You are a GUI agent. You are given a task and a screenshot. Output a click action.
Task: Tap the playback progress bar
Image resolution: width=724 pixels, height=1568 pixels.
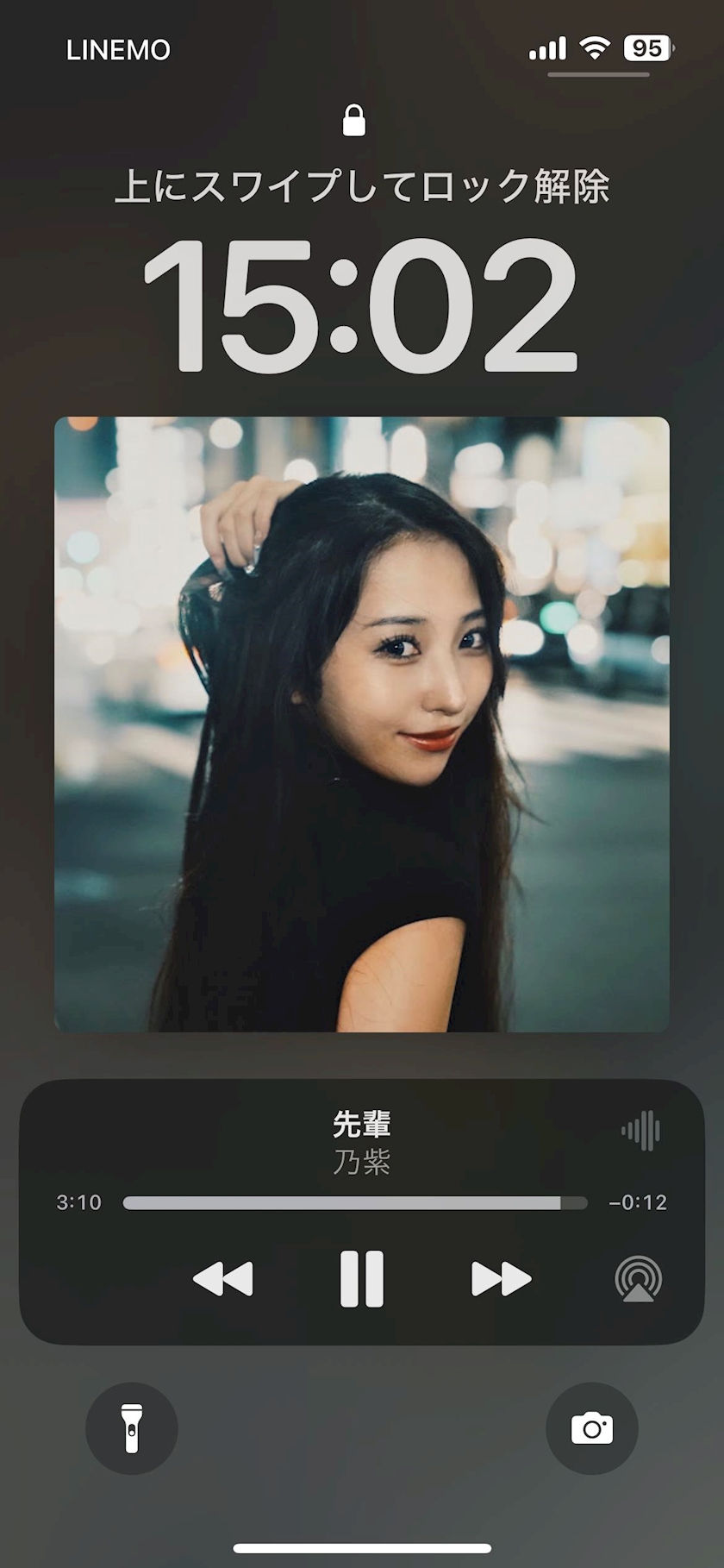tap(354, 1203)
